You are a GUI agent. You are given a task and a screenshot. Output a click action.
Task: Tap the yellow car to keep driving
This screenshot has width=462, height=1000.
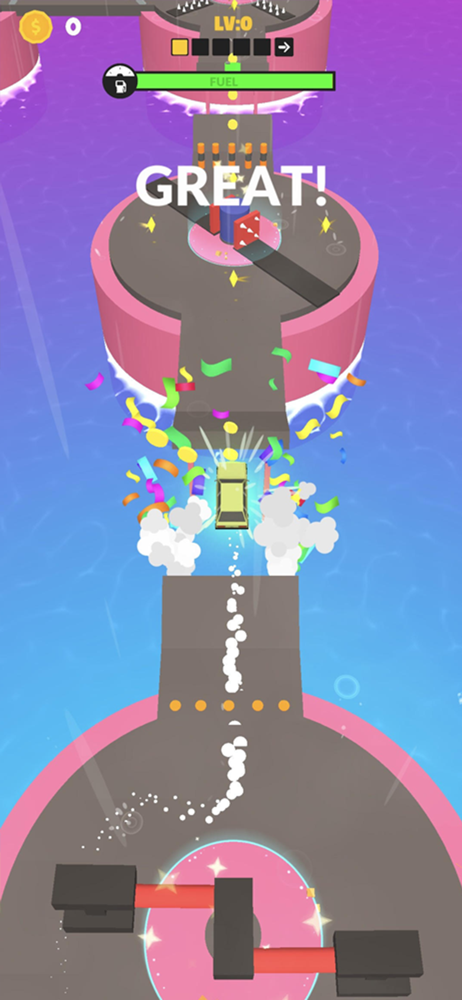232,495
